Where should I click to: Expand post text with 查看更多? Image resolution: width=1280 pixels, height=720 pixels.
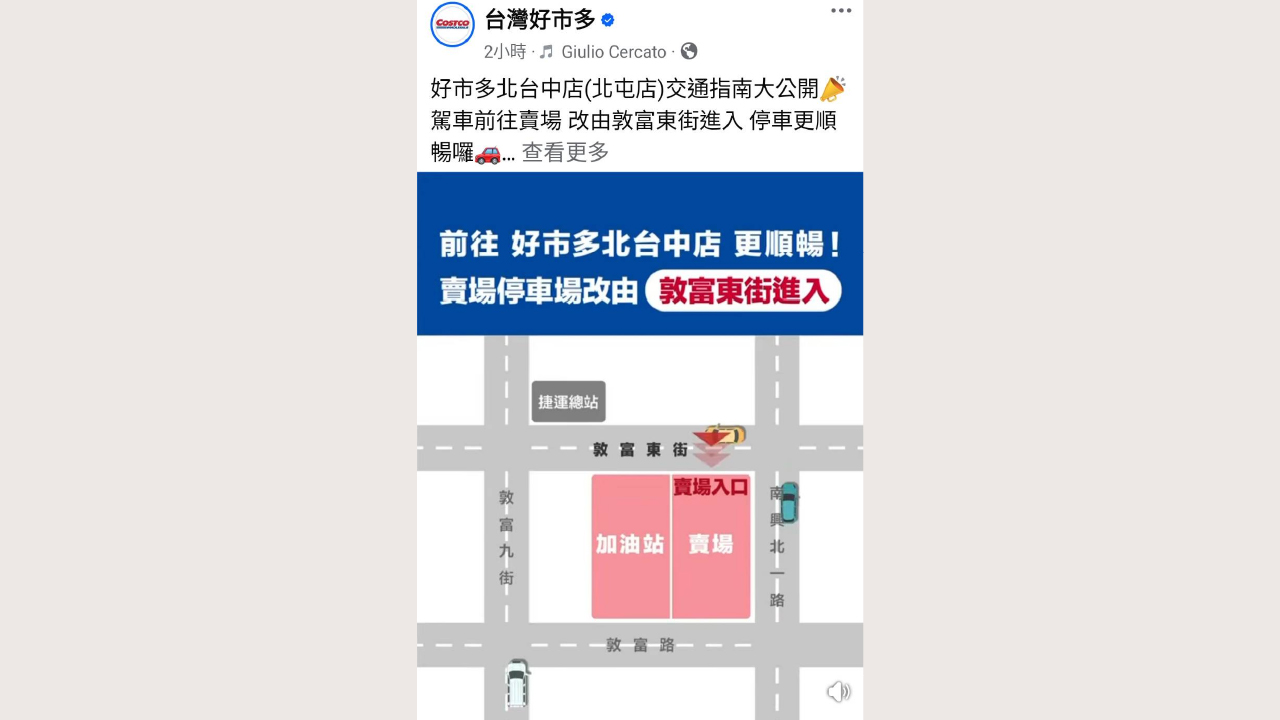(565, 152)
